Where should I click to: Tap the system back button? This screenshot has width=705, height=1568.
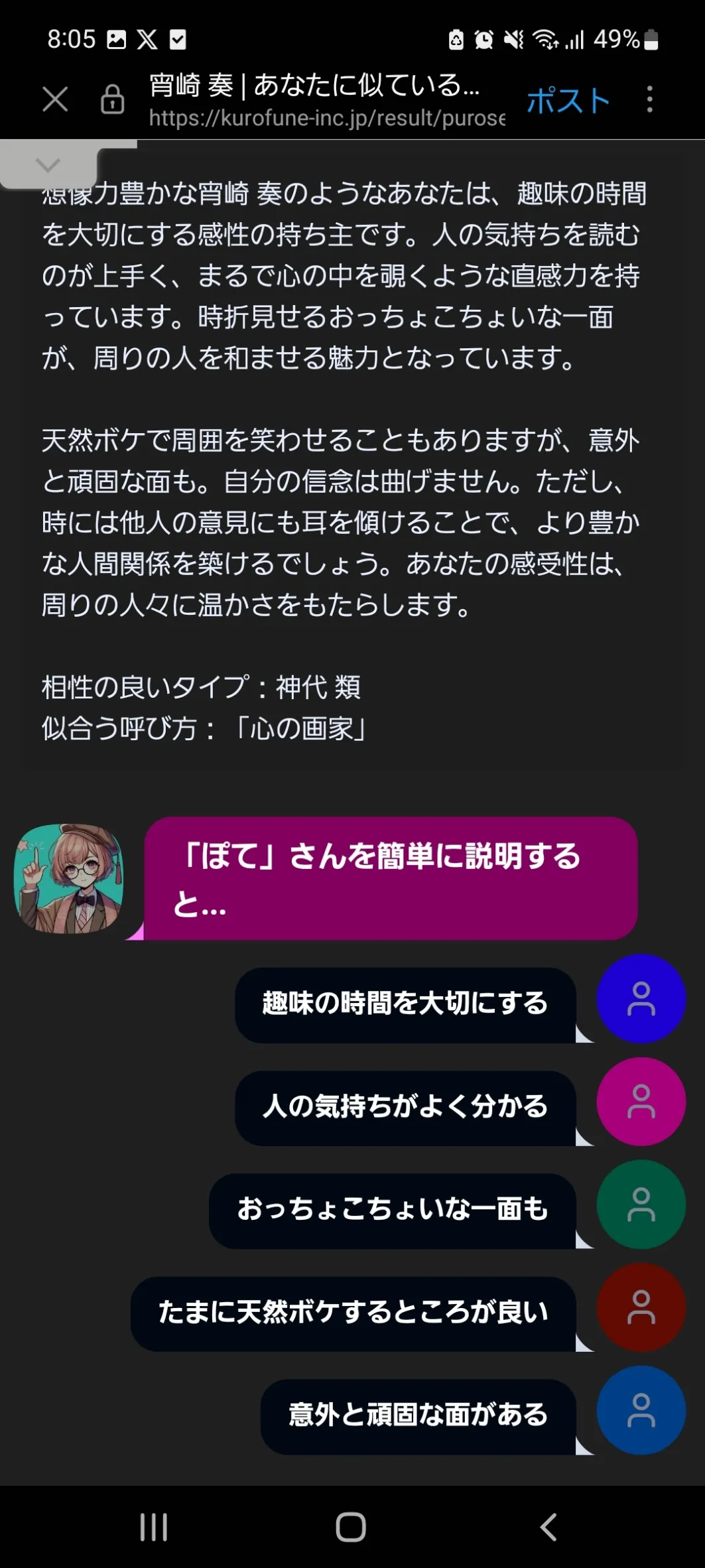pyautogui.click(x=548, y=1527)
